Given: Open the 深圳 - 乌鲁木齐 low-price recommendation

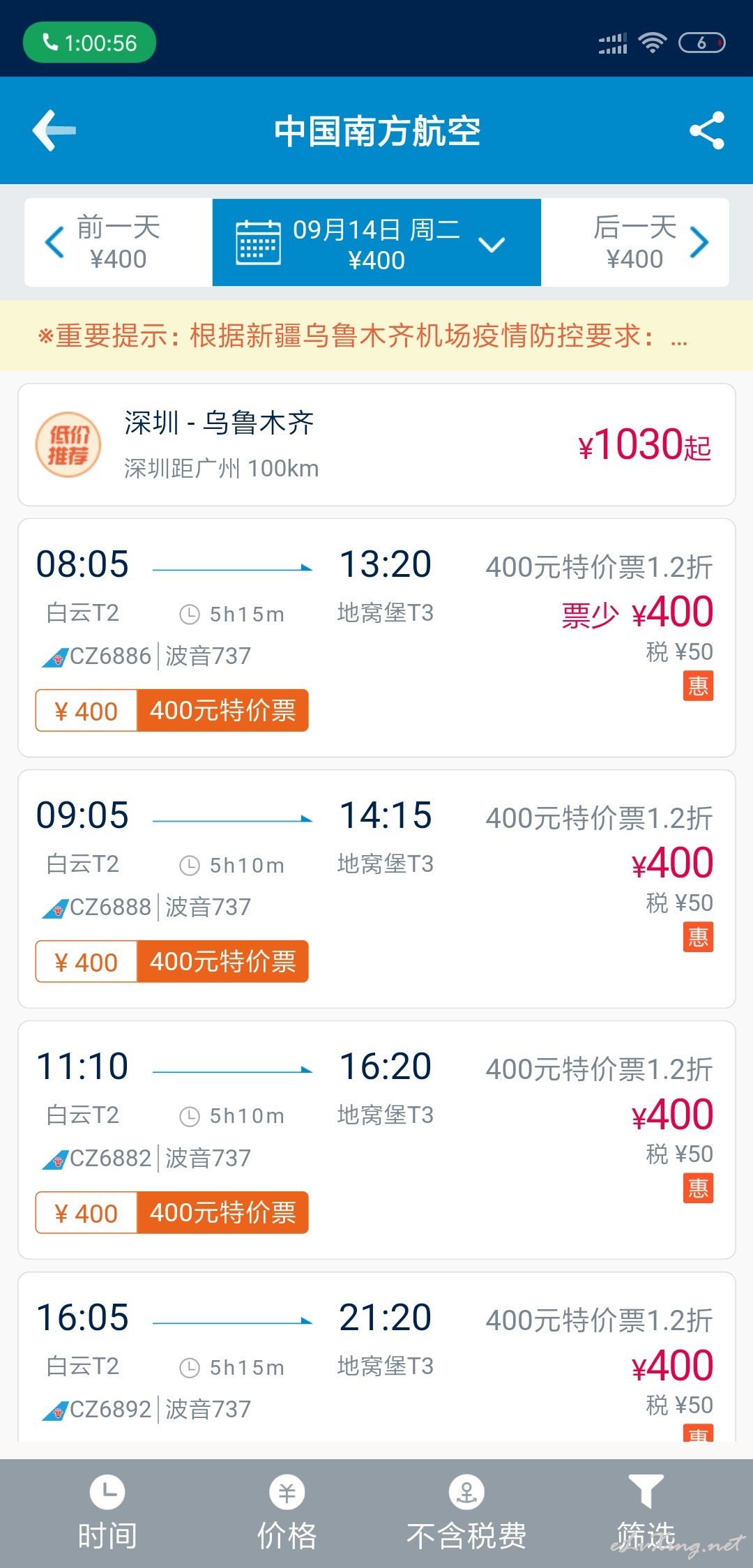Looking at the screenshot, I should point(376,444).
